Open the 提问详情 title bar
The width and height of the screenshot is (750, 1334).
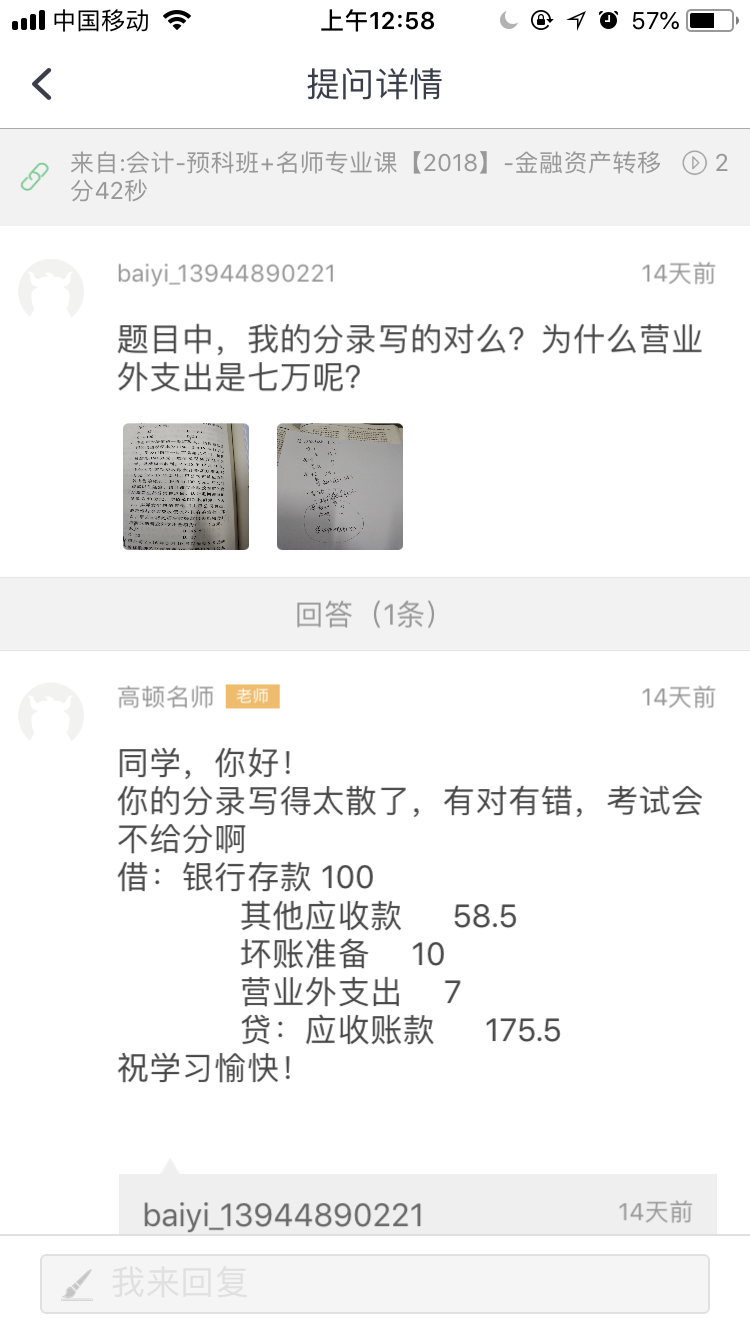pyautogui.click(x=375, y=84)
